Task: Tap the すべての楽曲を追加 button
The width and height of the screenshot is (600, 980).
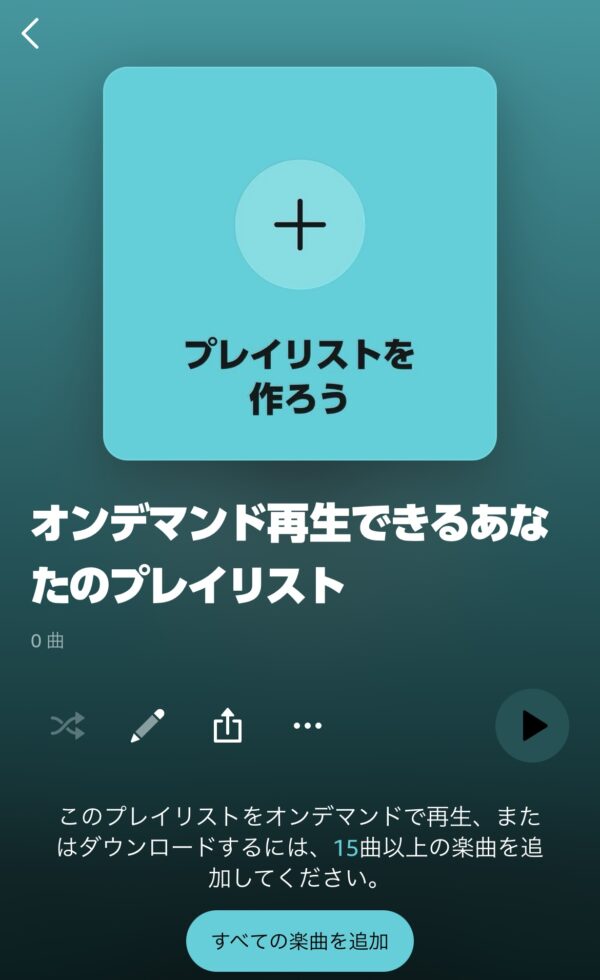Action: [x=300, y=941]
